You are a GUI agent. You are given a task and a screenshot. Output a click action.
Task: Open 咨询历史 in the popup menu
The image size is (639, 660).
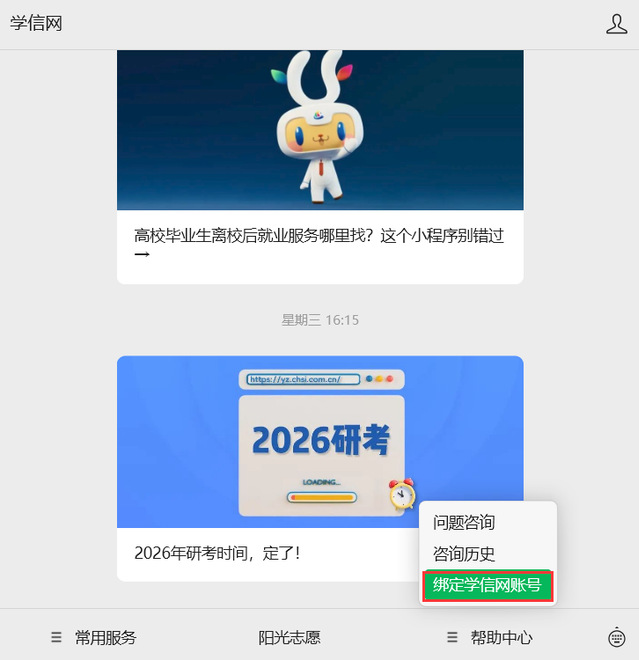[x=464, y=554]
